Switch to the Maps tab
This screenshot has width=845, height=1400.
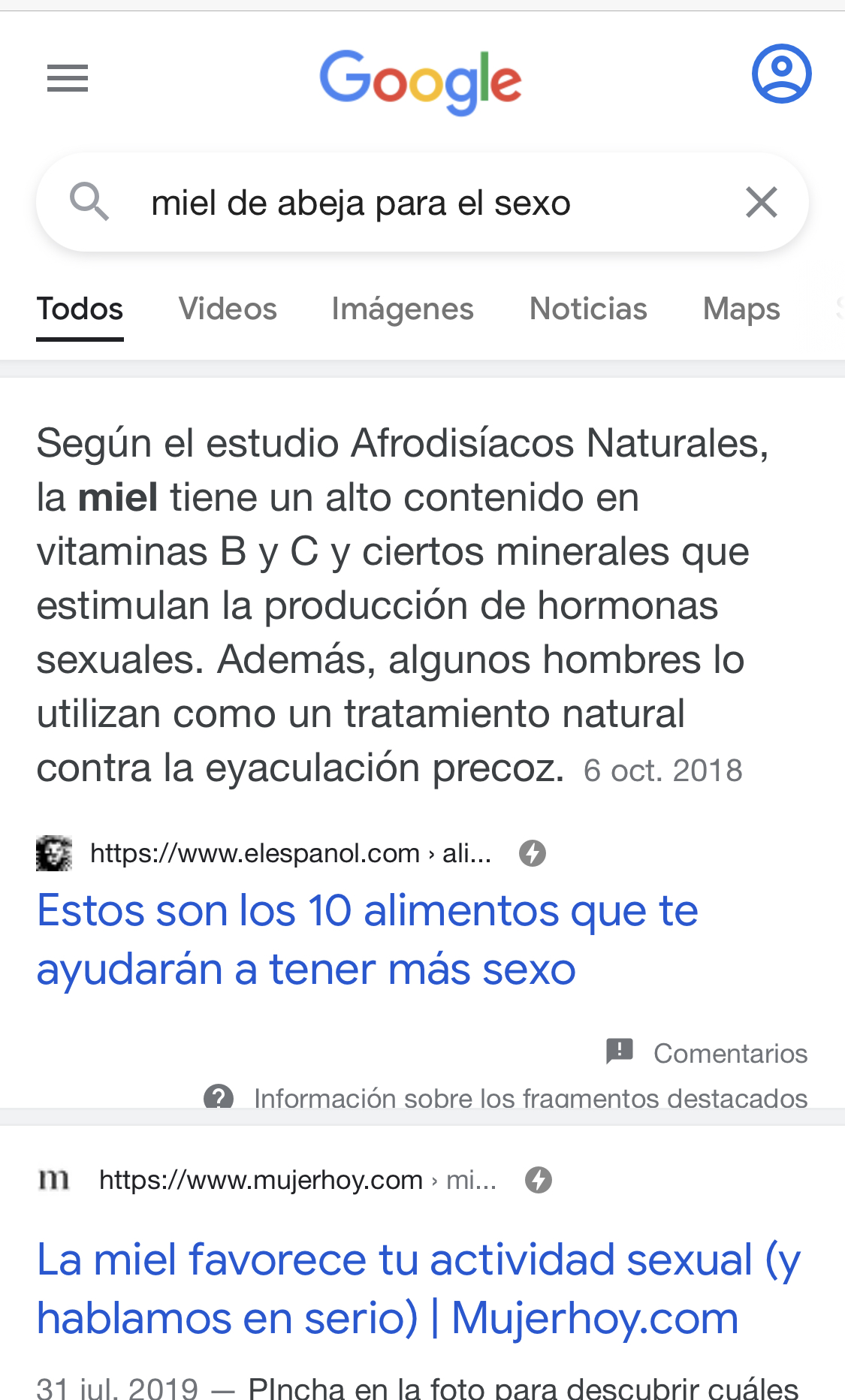coord(741,309)
